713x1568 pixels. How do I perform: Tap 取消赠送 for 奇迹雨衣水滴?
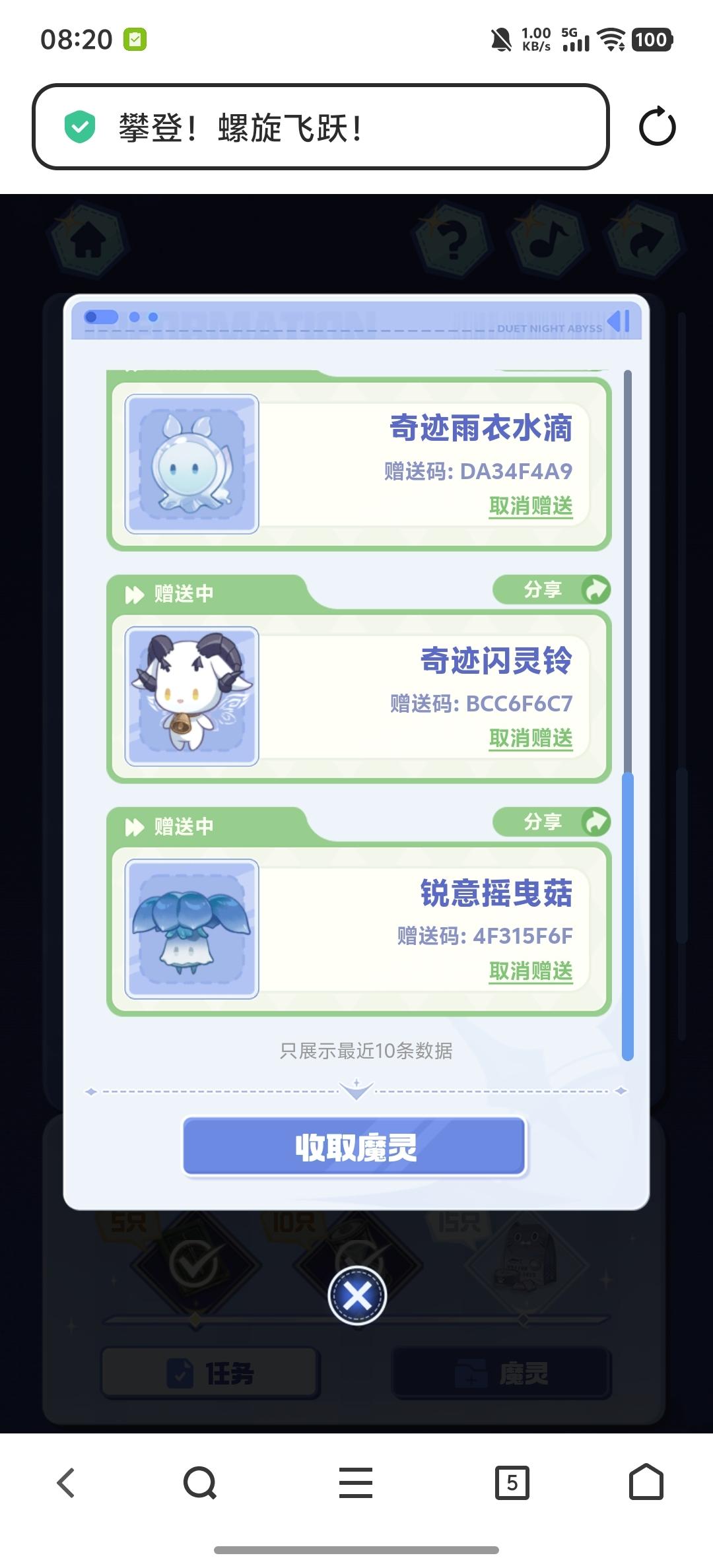(530, 506)
